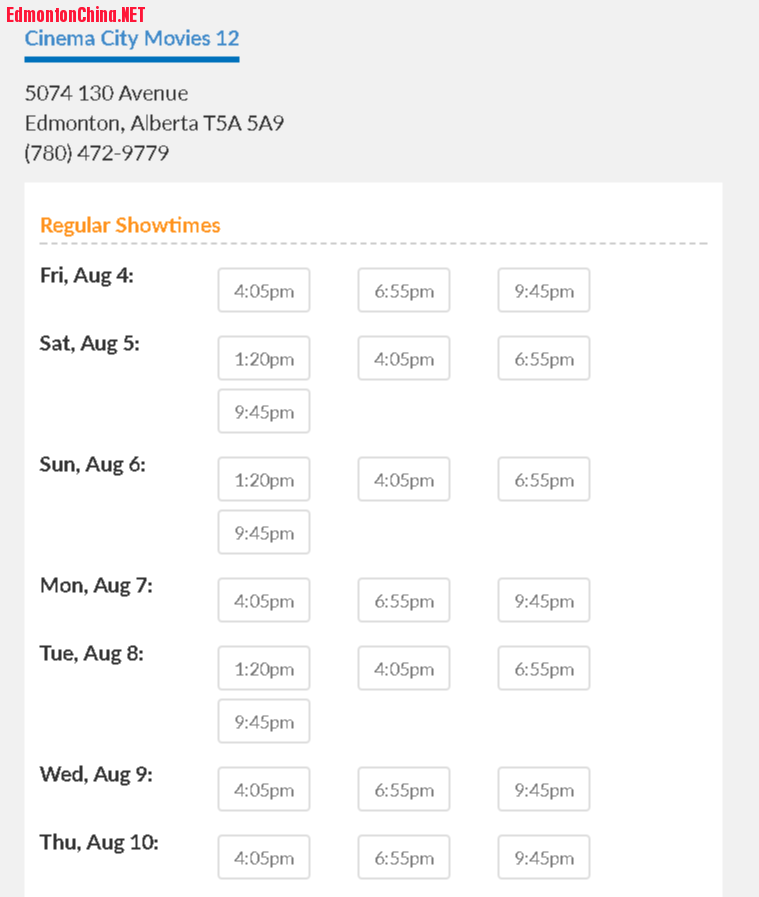759x897 pixels.
Task: Choose Friday Aug 4 at 6:55pm
Action: click(x=404, y=291)
